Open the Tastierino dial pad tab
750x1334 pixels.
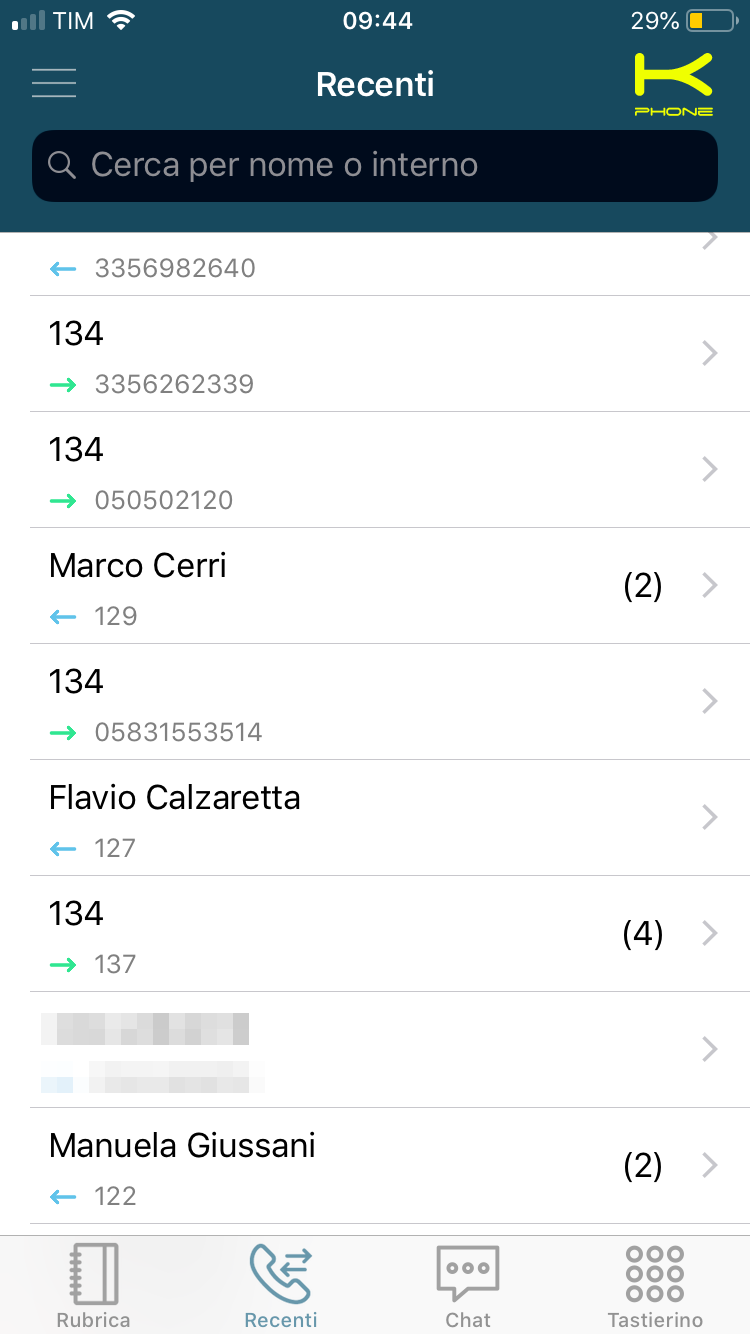pos(655,1285)
